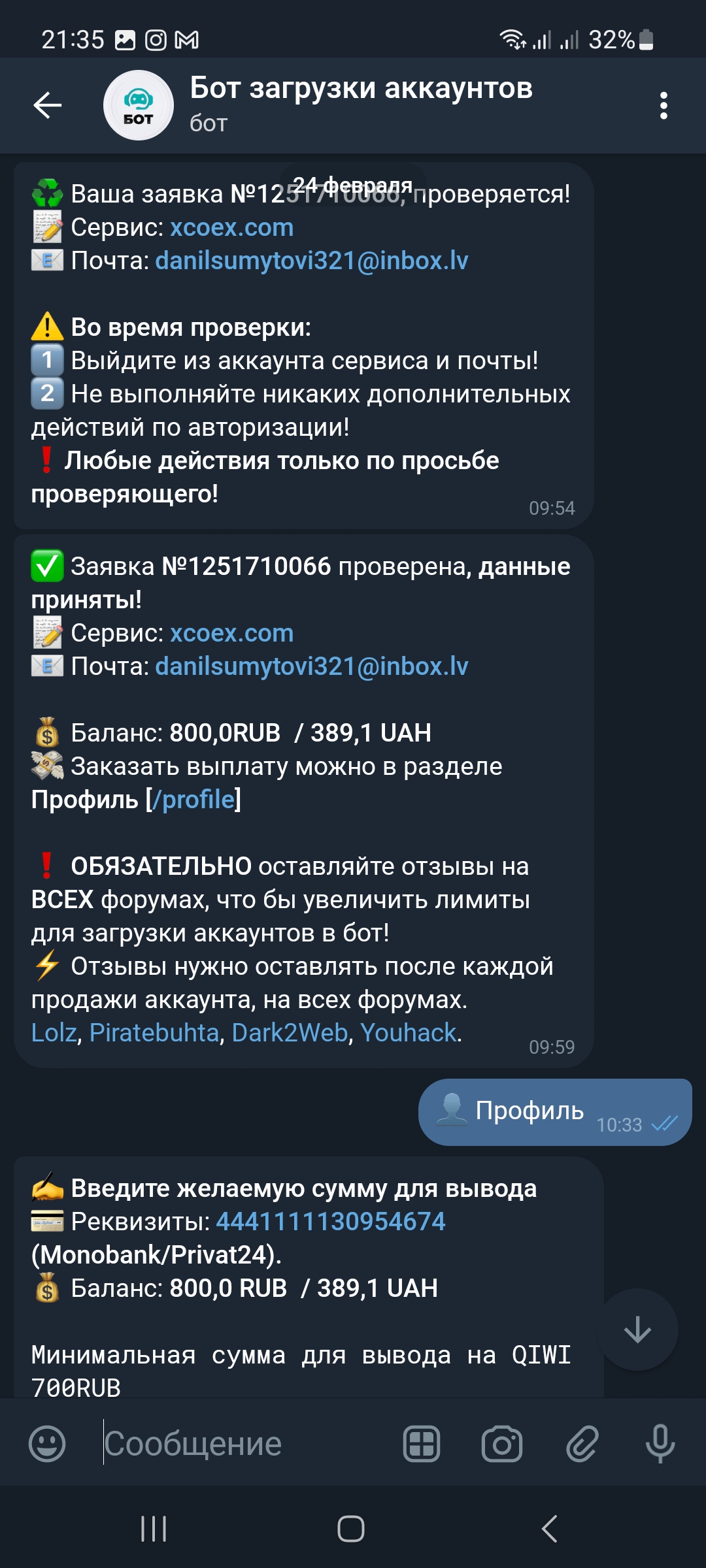
Task: Go to the system home screen
Action: [x=351, y=1529]
